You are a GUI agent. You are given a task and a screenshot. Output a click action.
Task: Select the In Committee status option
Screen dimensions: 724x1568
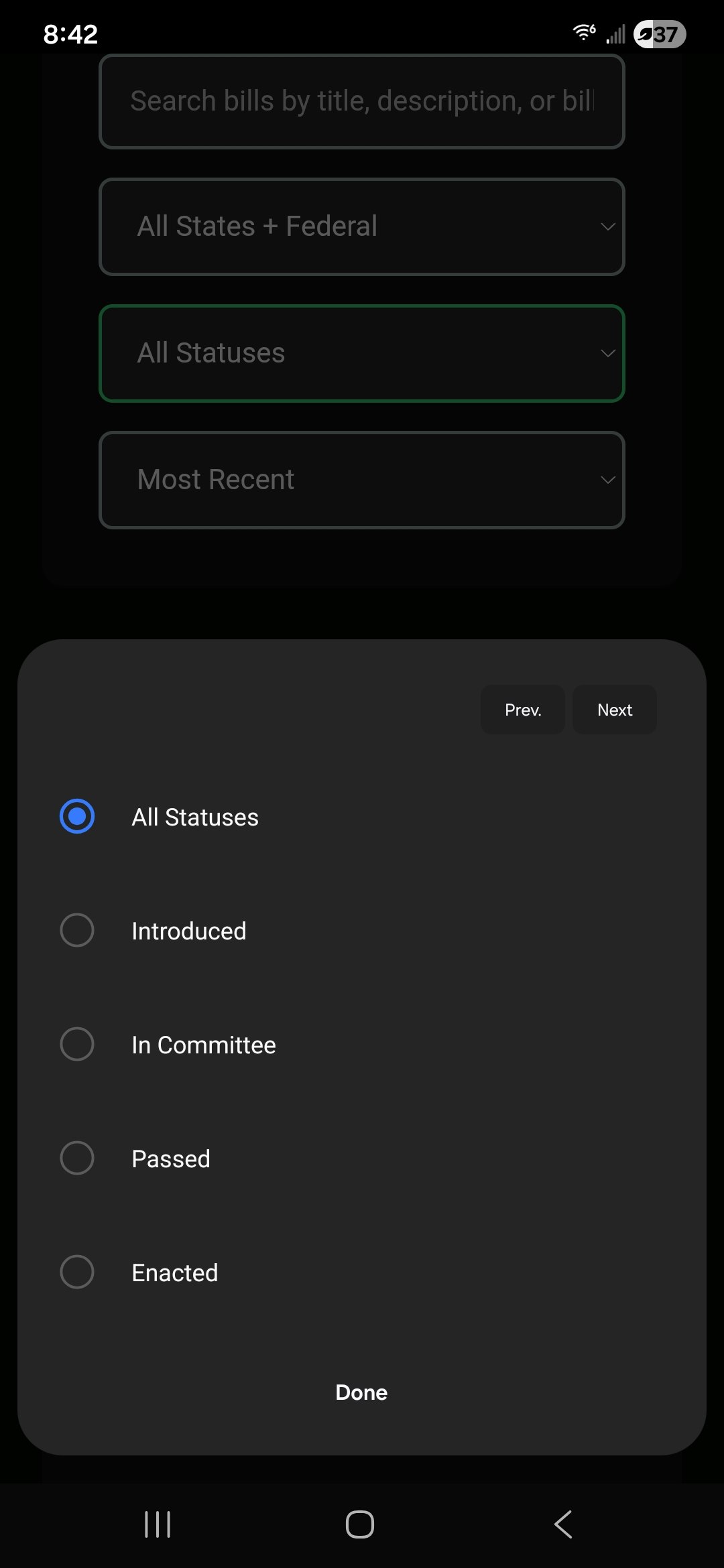(76, 1044)
